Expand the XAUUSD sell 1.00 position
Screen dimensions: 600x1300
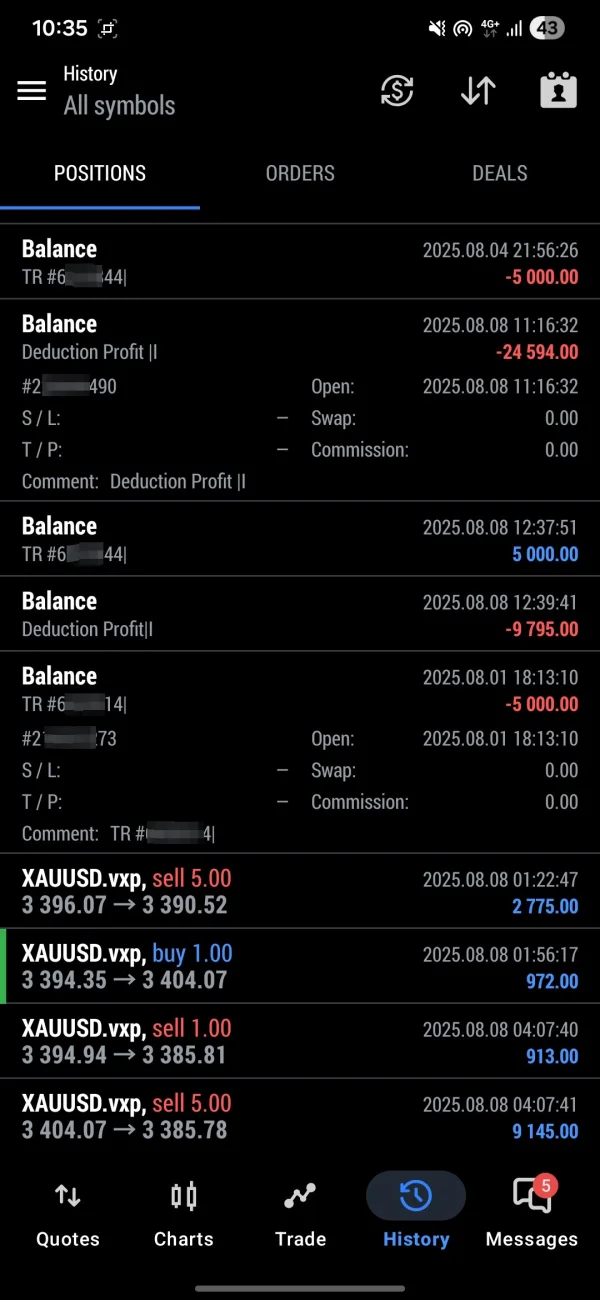click(300, 1041)
